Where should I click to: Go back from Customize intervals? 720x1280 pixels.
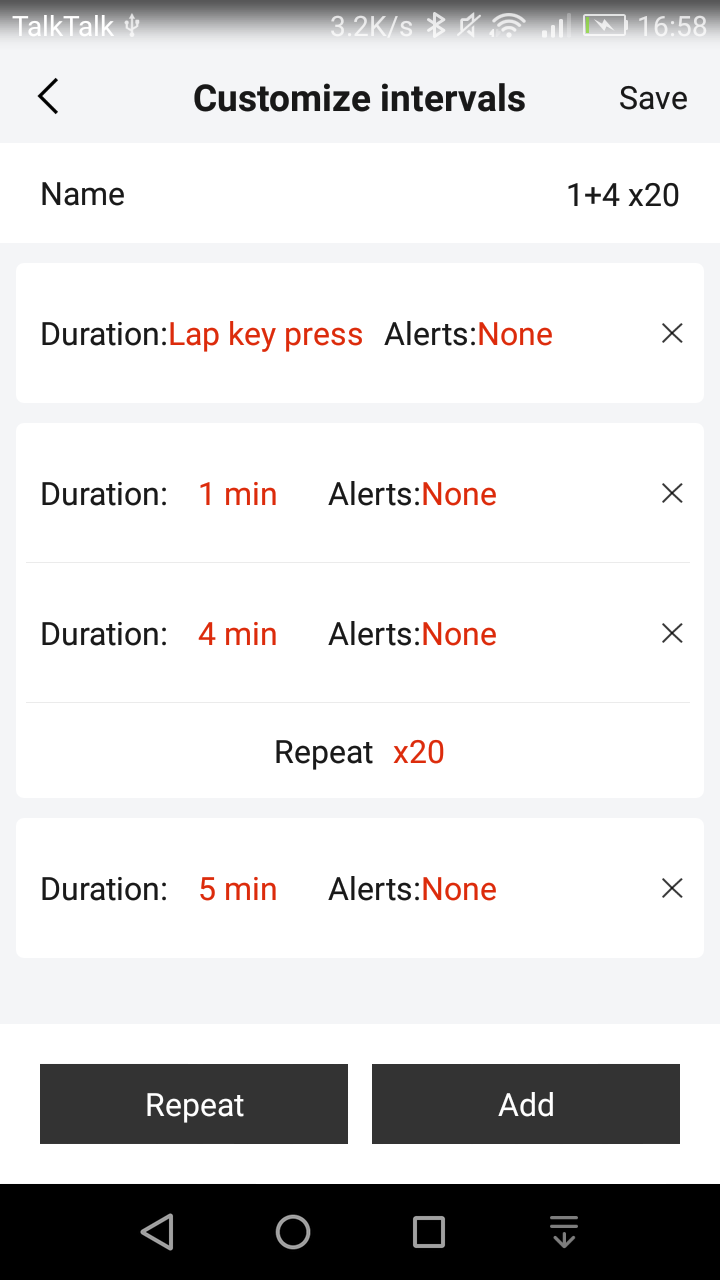coord(48,97)
